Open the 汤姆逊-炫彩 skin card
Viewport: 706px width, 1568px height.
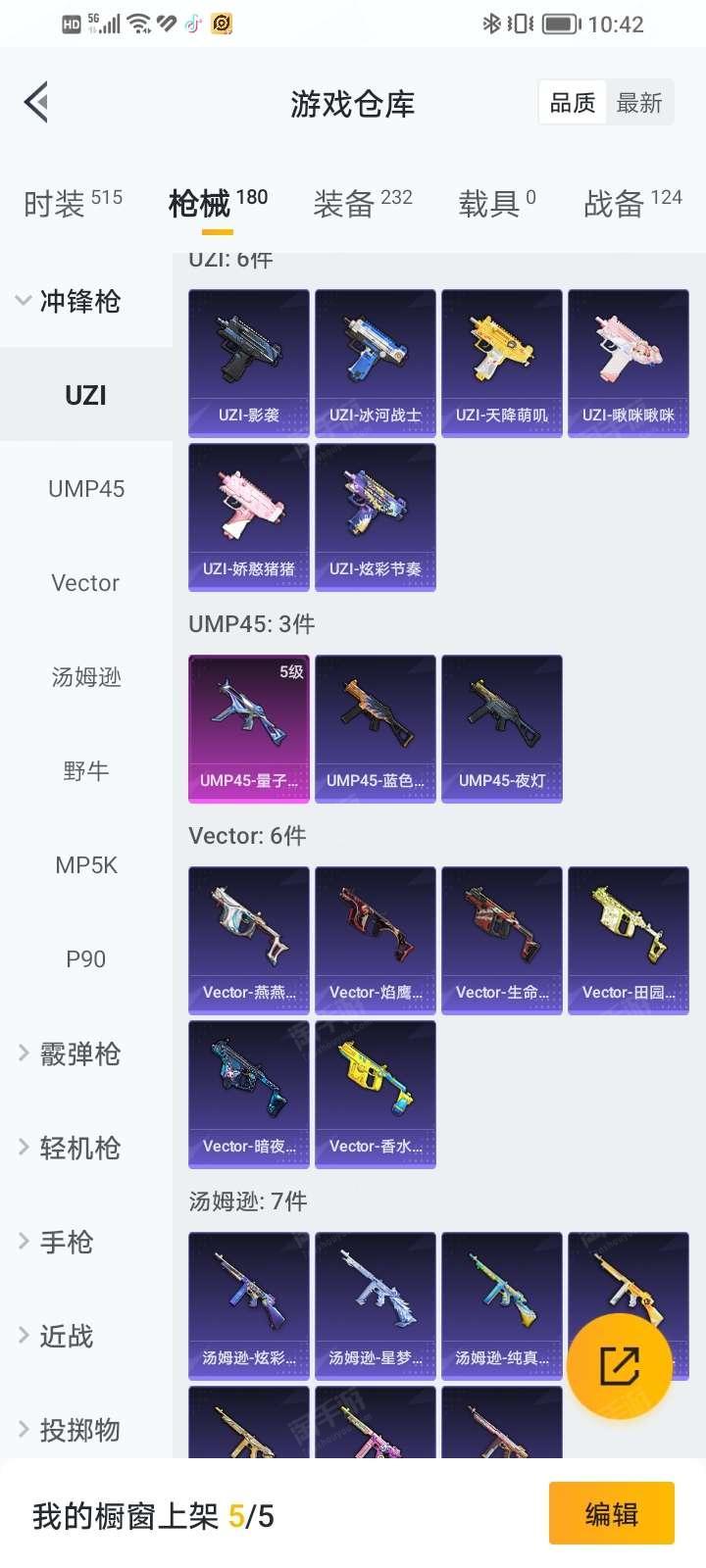point(249,1306)
